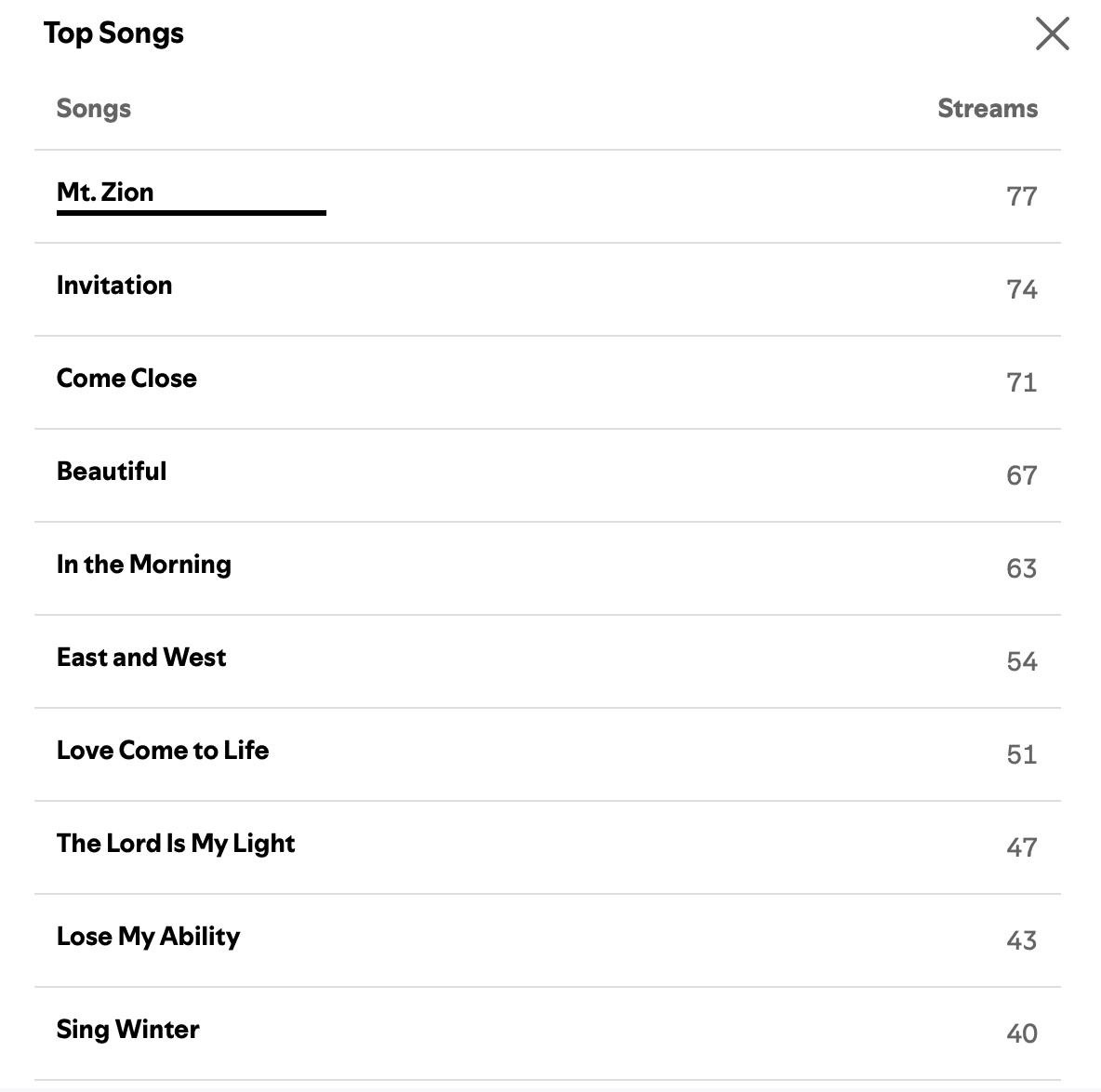The image size is (1101, 1092).
Task: Open Lose My Ability
Action: [x=148, y=937]
